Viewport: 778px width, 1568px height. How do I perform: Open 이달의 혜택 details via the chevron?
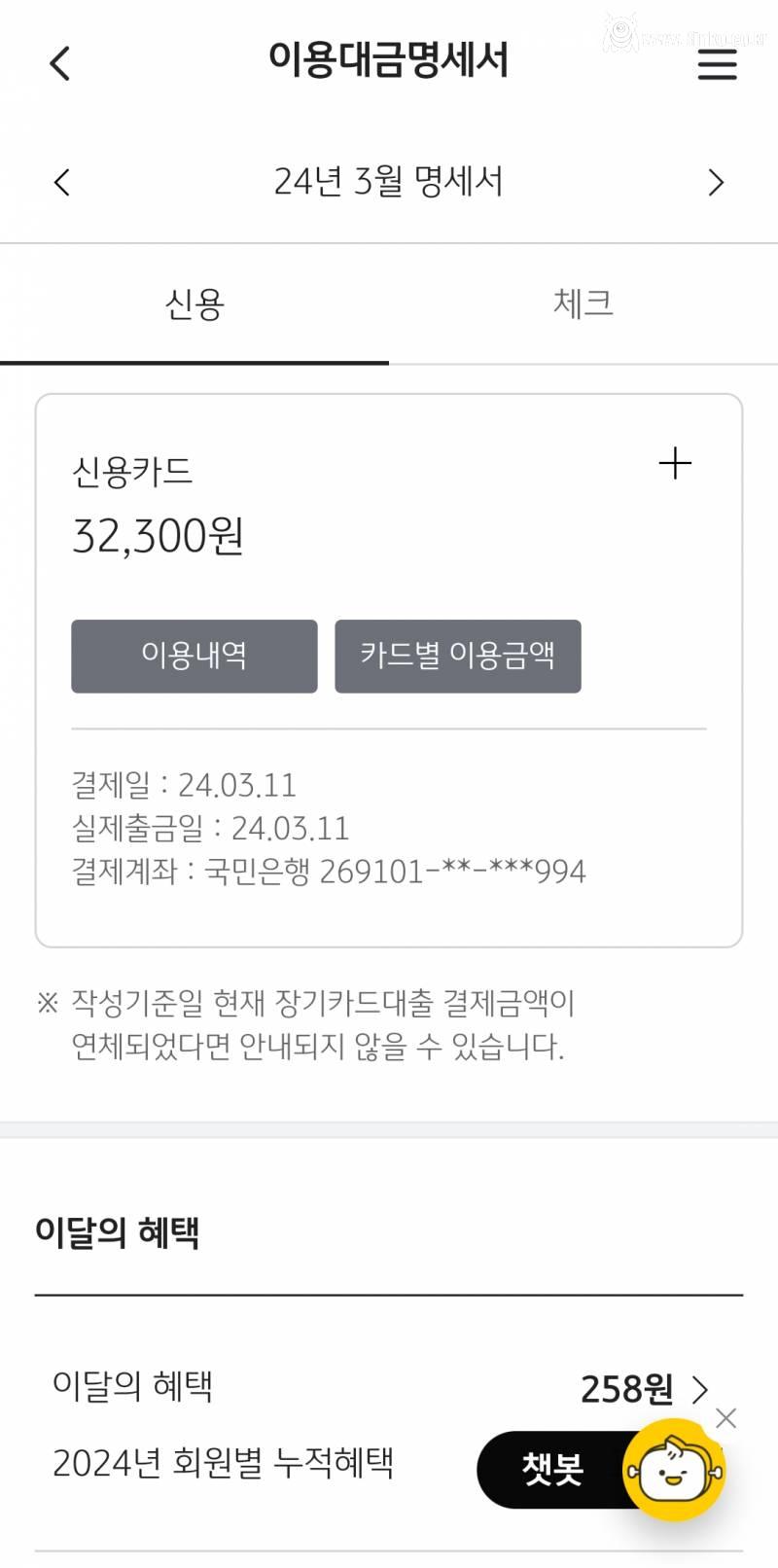[703, 1389]
